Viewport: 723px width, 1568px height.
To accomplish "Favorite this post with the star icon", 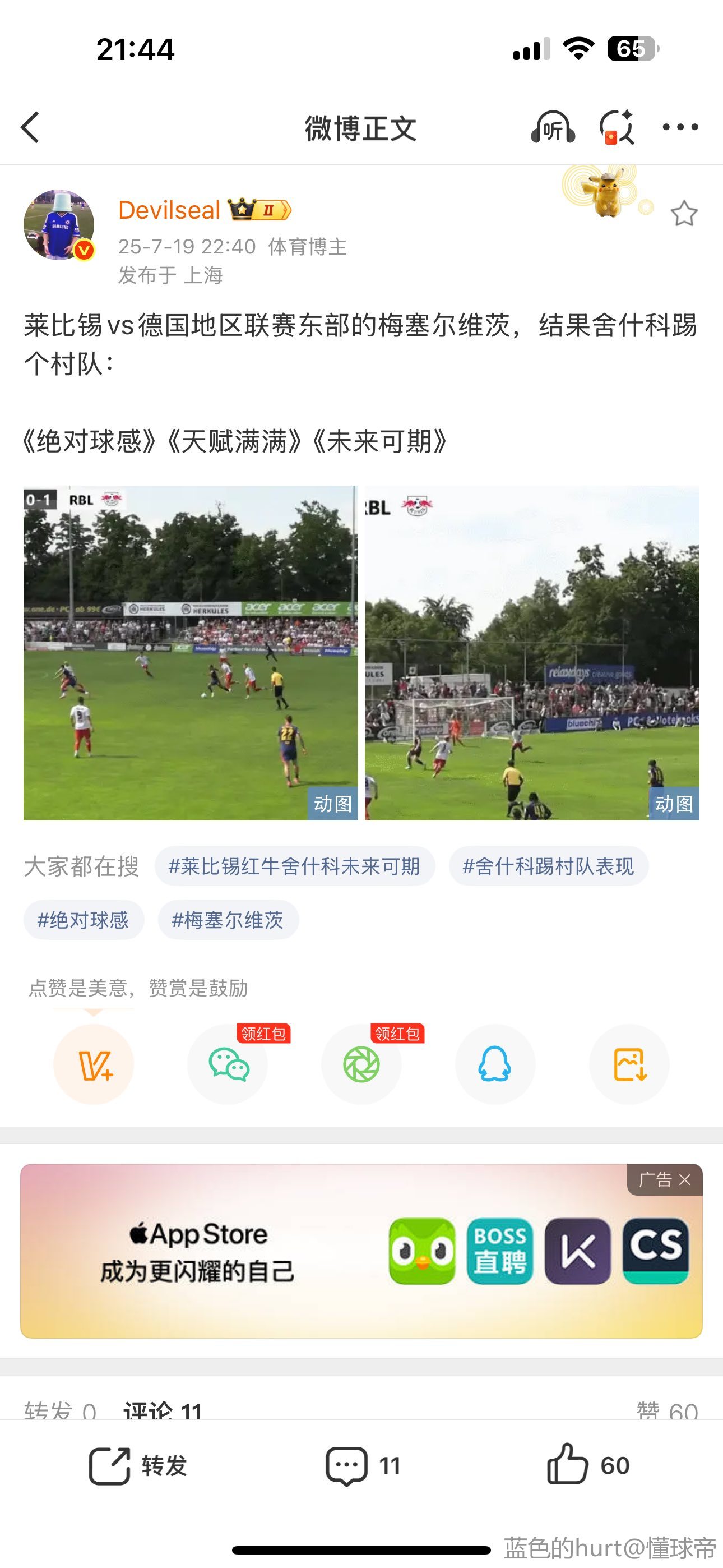I will point(683,214).
